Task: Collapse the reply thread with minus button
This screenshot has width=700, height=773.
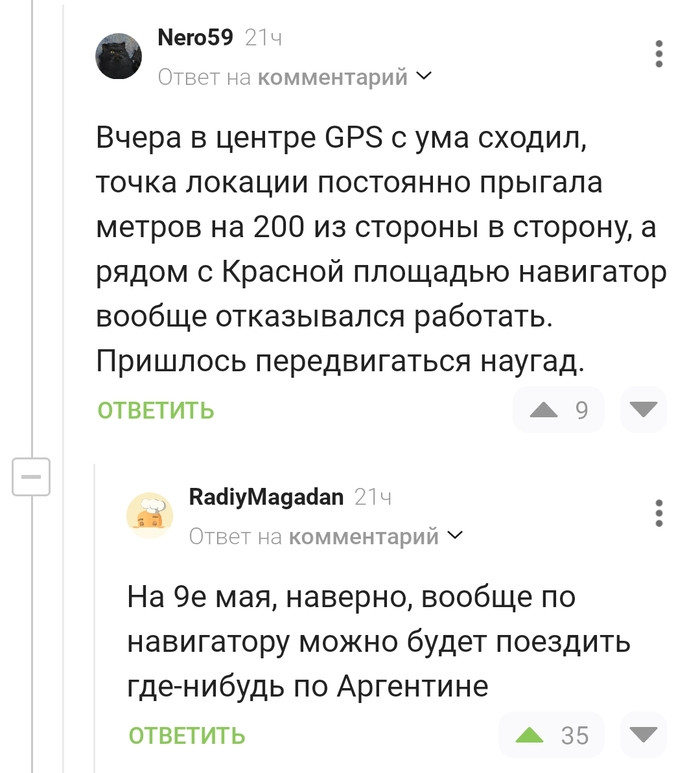Action: pyautogui.click(x=31, y=477)
